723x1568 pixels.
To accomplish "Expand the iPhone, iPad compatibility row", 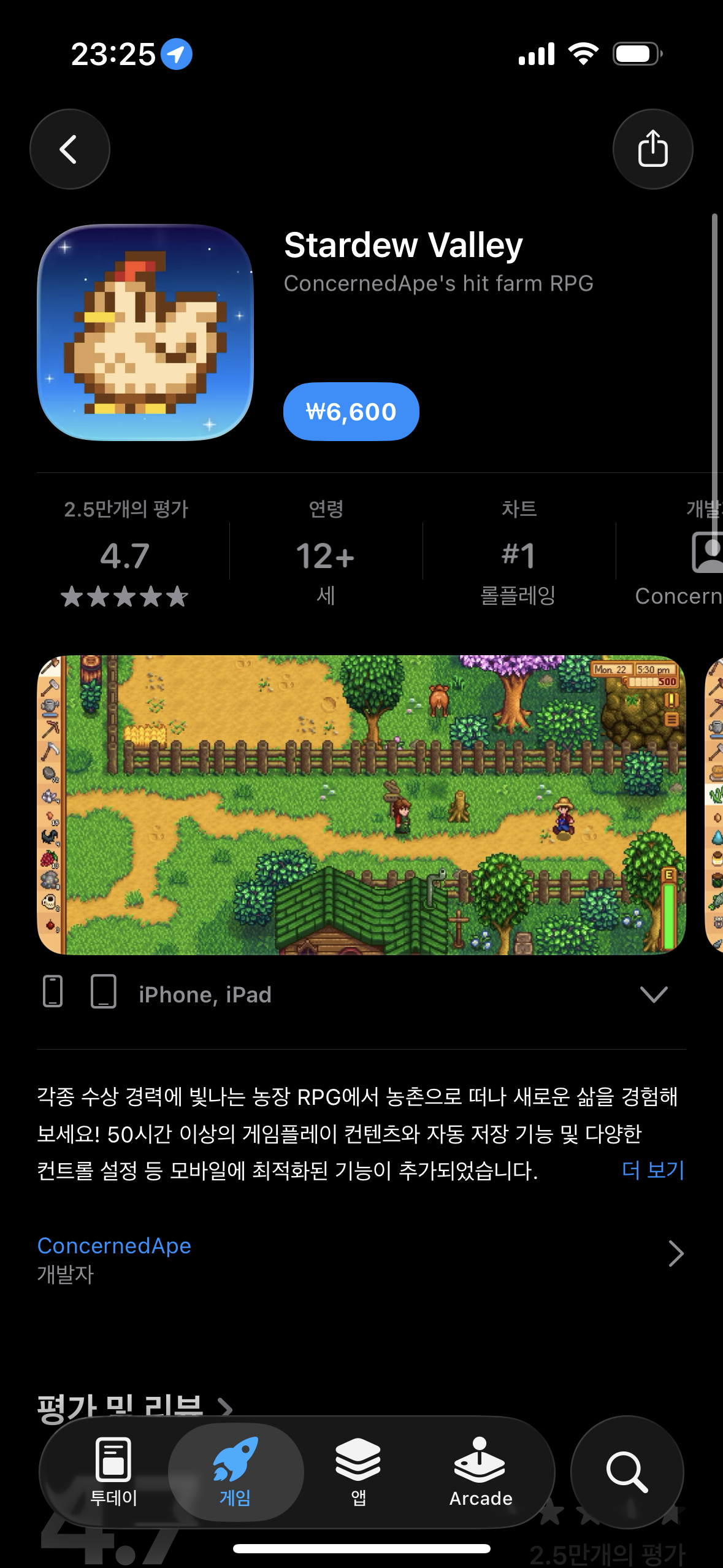I will (653, 994).
